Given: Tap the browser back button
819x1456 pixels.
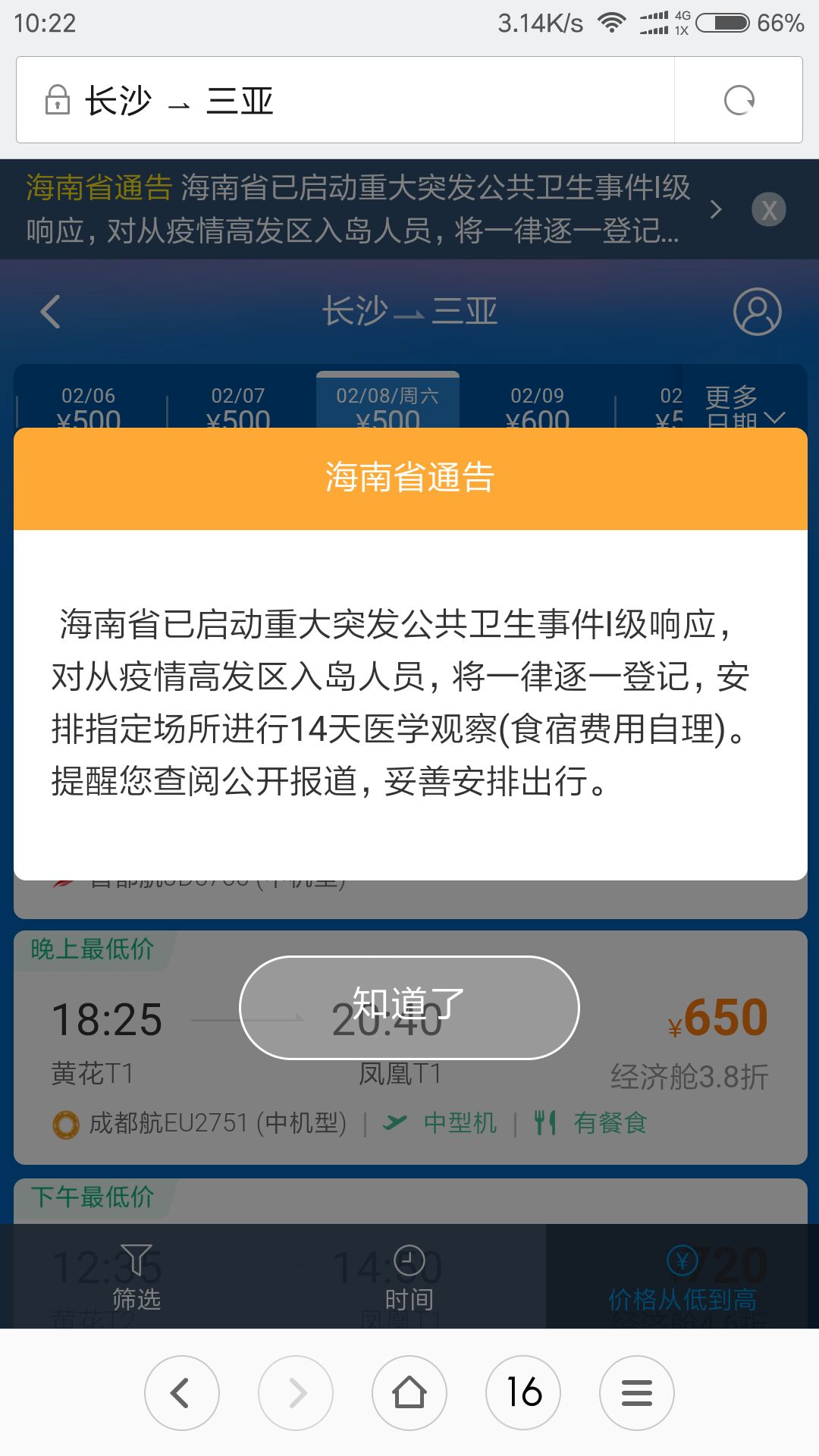Looking at the screenshot, I should [182, 1393].
